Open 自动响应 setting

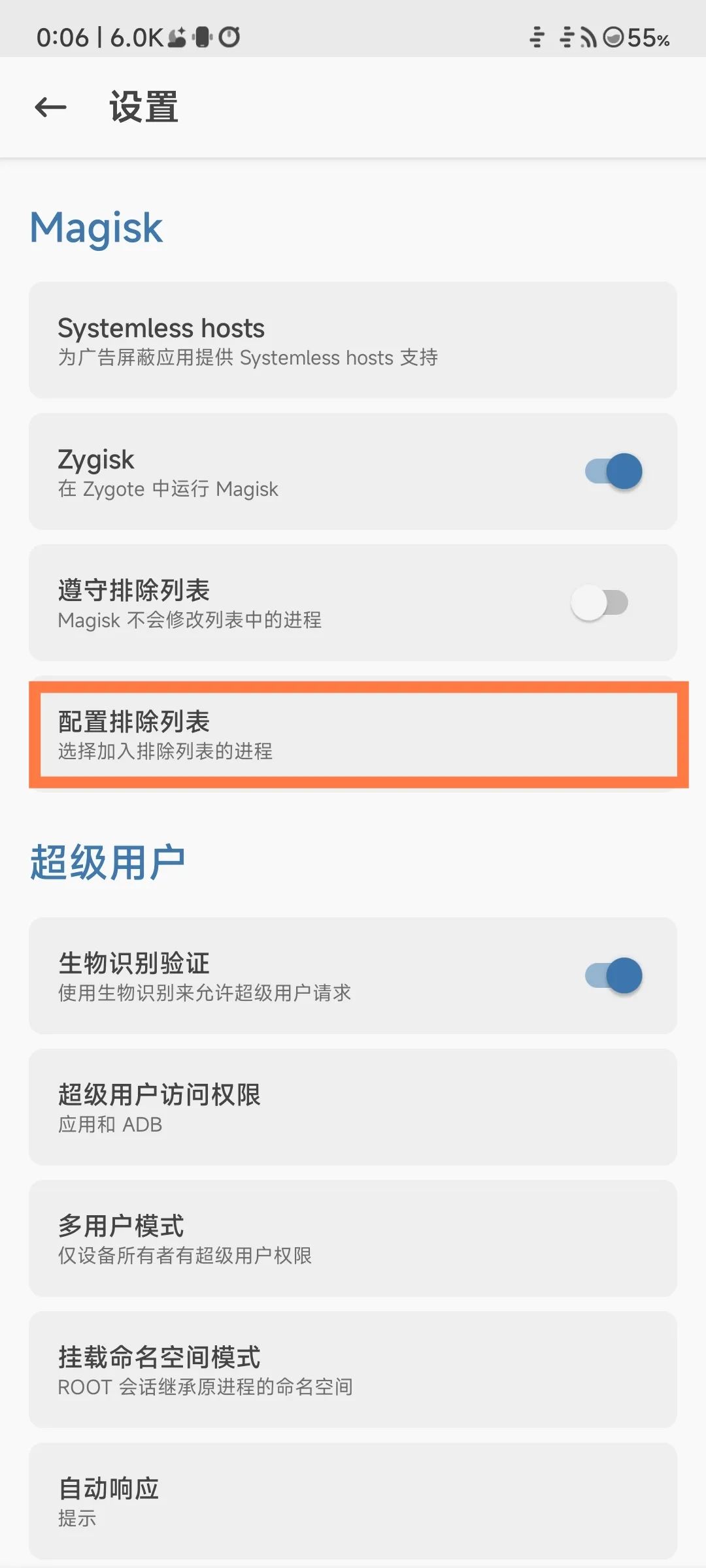(353, 1501)
